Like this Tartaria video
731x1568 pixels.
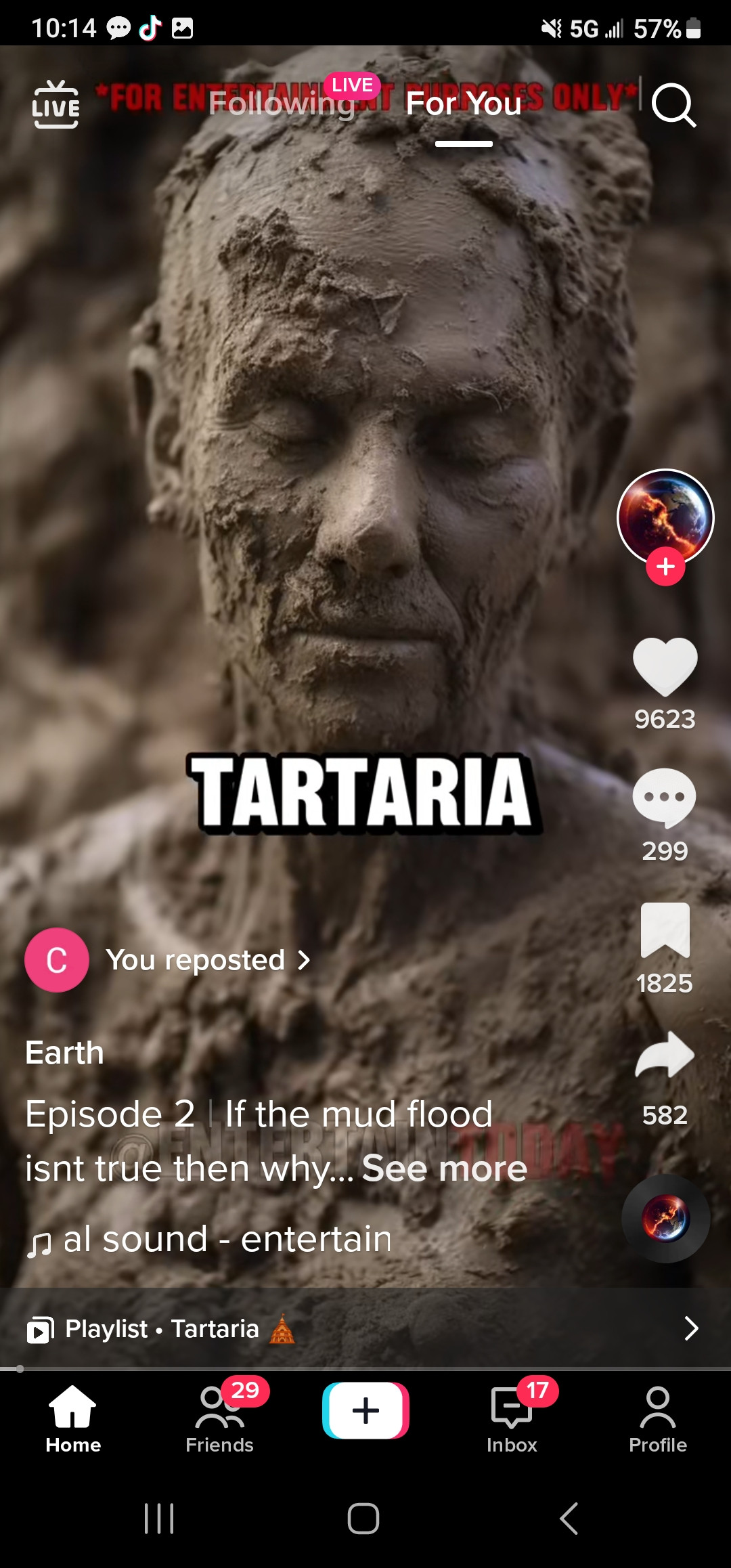pyautogui.click(x=665, y=667)
